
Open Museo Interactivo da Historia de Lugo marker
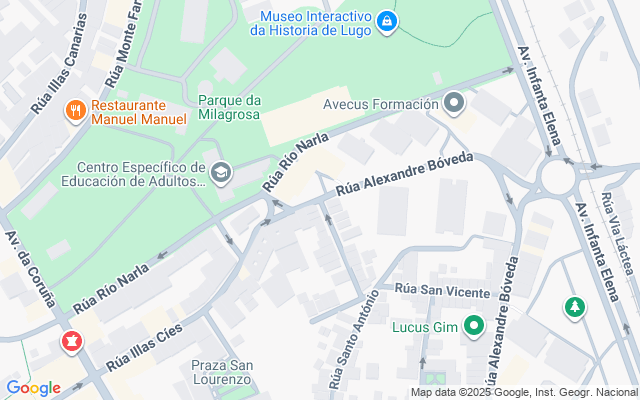click(387, 22)
